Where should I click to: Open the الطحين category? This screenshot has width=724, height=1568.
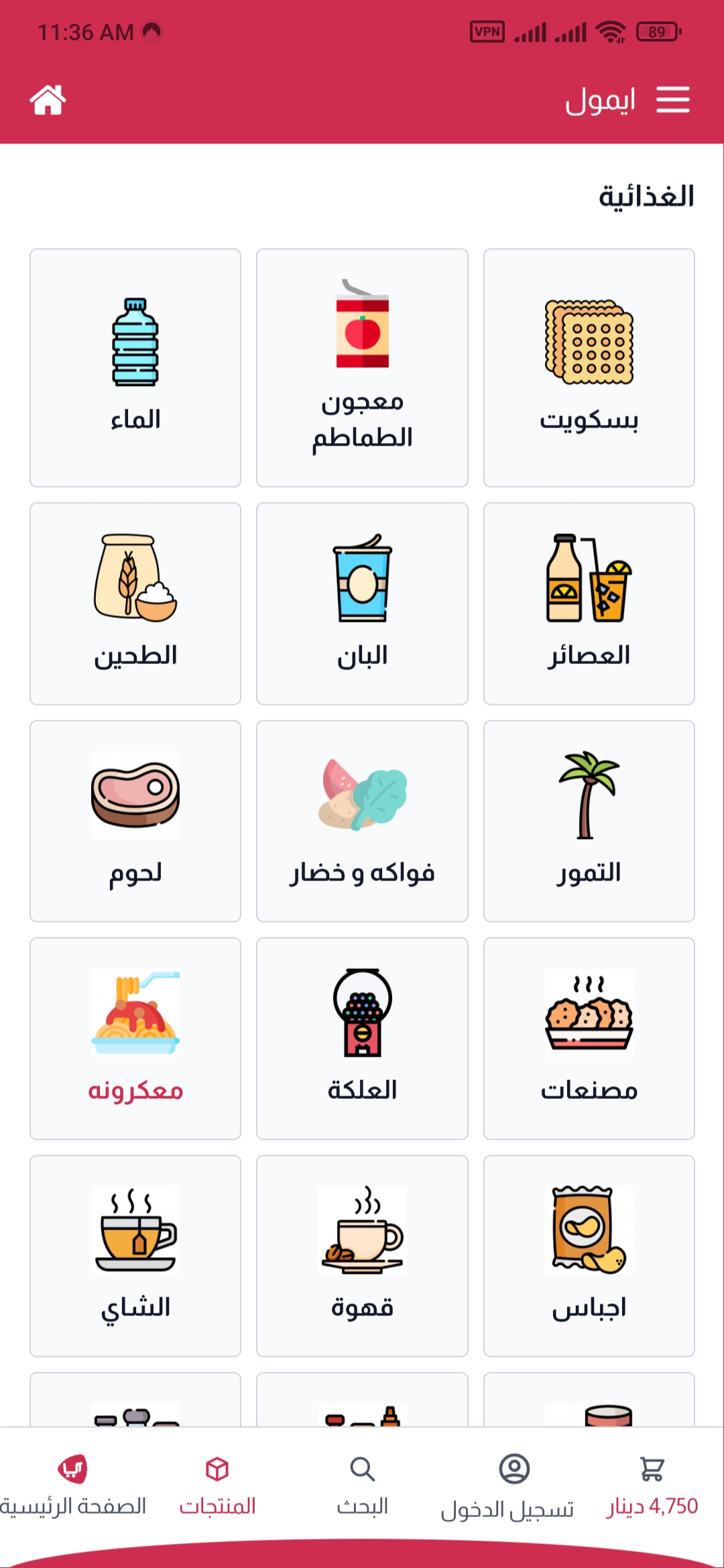tap(135, 603)
